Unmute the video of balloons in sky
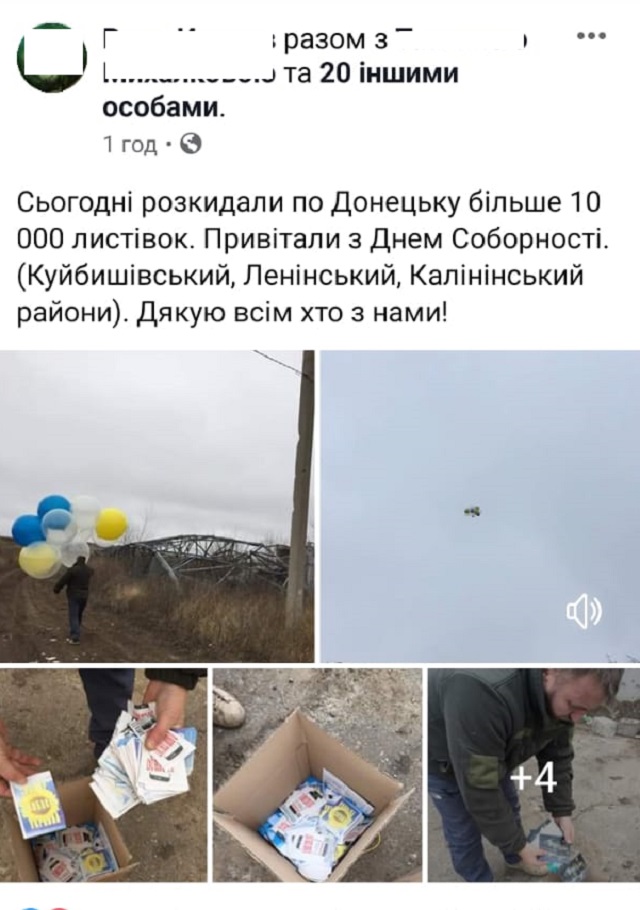The image size is (640, 910). coord(583,610)
